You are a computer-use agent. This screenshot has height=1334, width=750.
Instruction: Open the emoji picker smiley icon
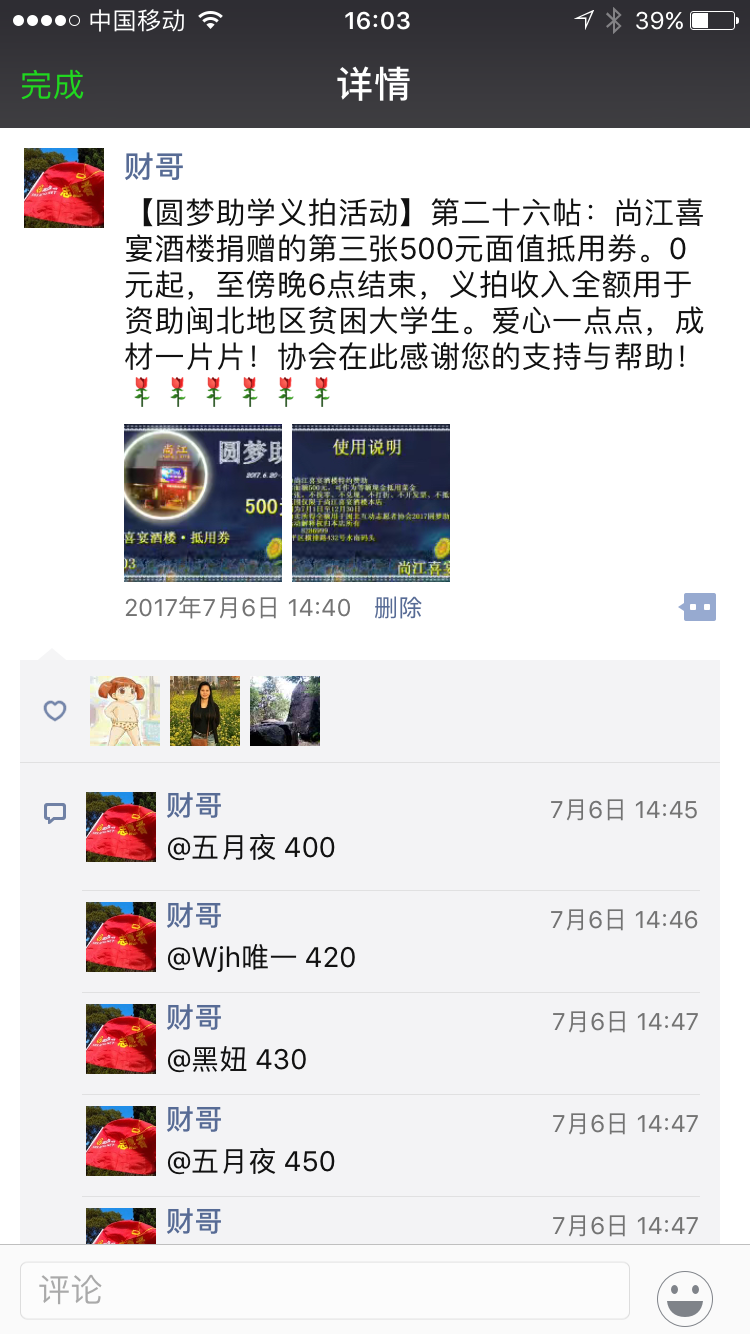(685, 1298)
